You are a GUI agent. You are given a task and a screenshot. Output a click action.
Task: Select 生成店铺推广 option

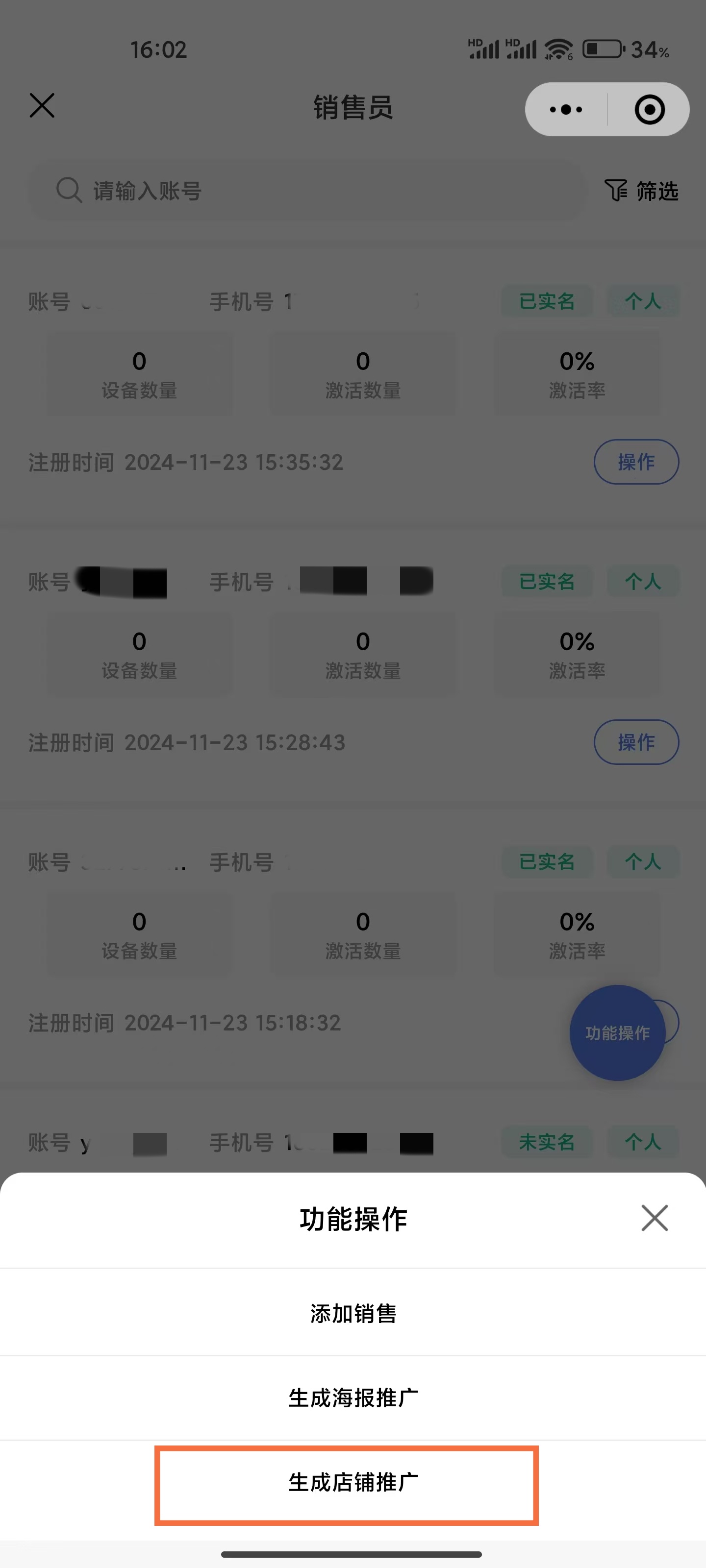(353, 1483)
